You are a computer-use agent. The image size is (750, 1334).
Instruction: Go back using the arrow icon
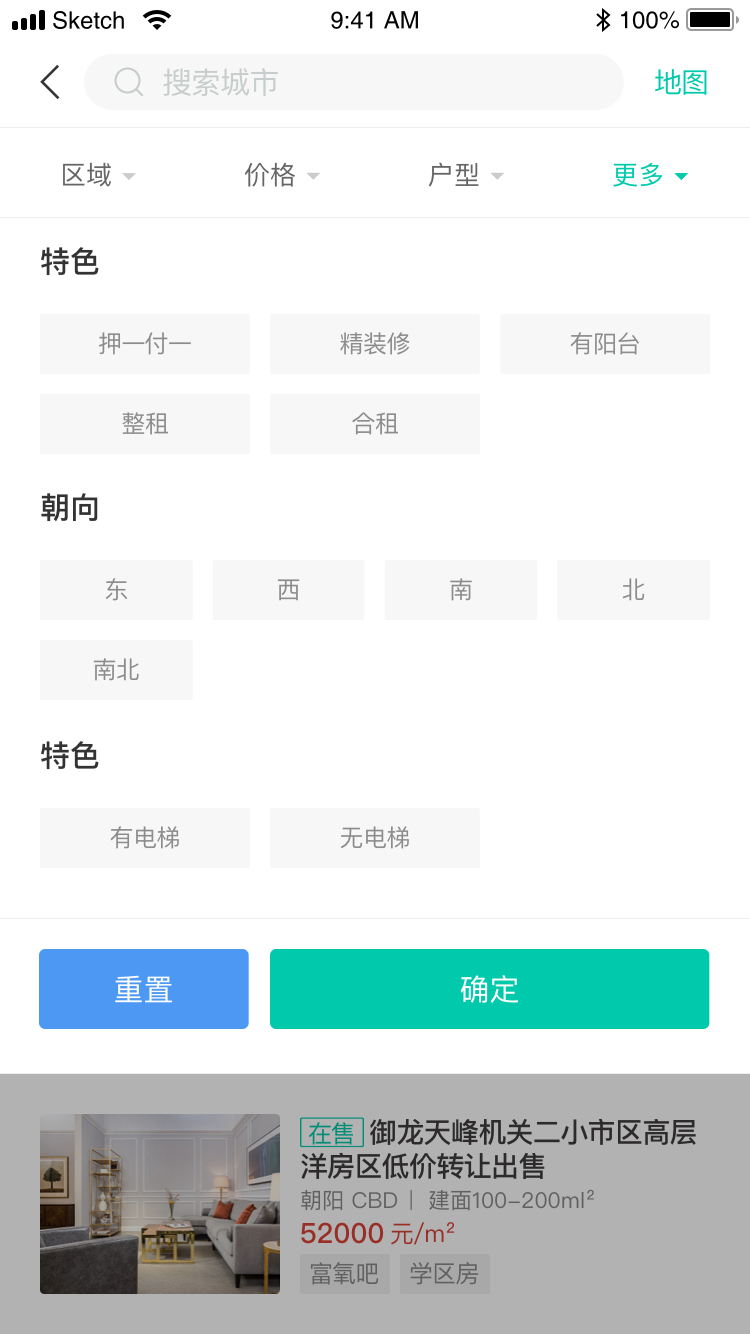point(50,82)
